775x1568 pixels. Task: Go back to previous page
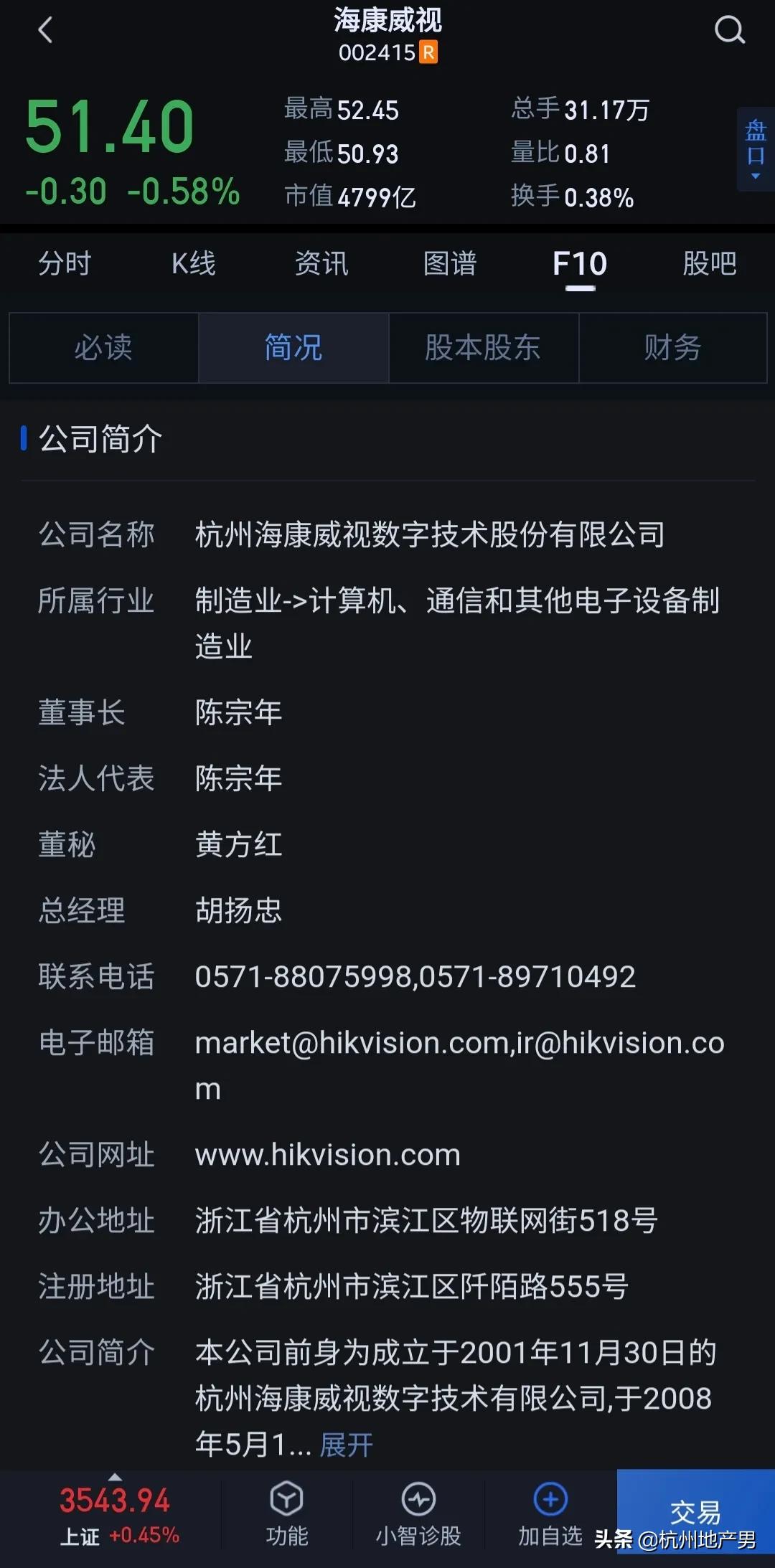tap(45, 30)
